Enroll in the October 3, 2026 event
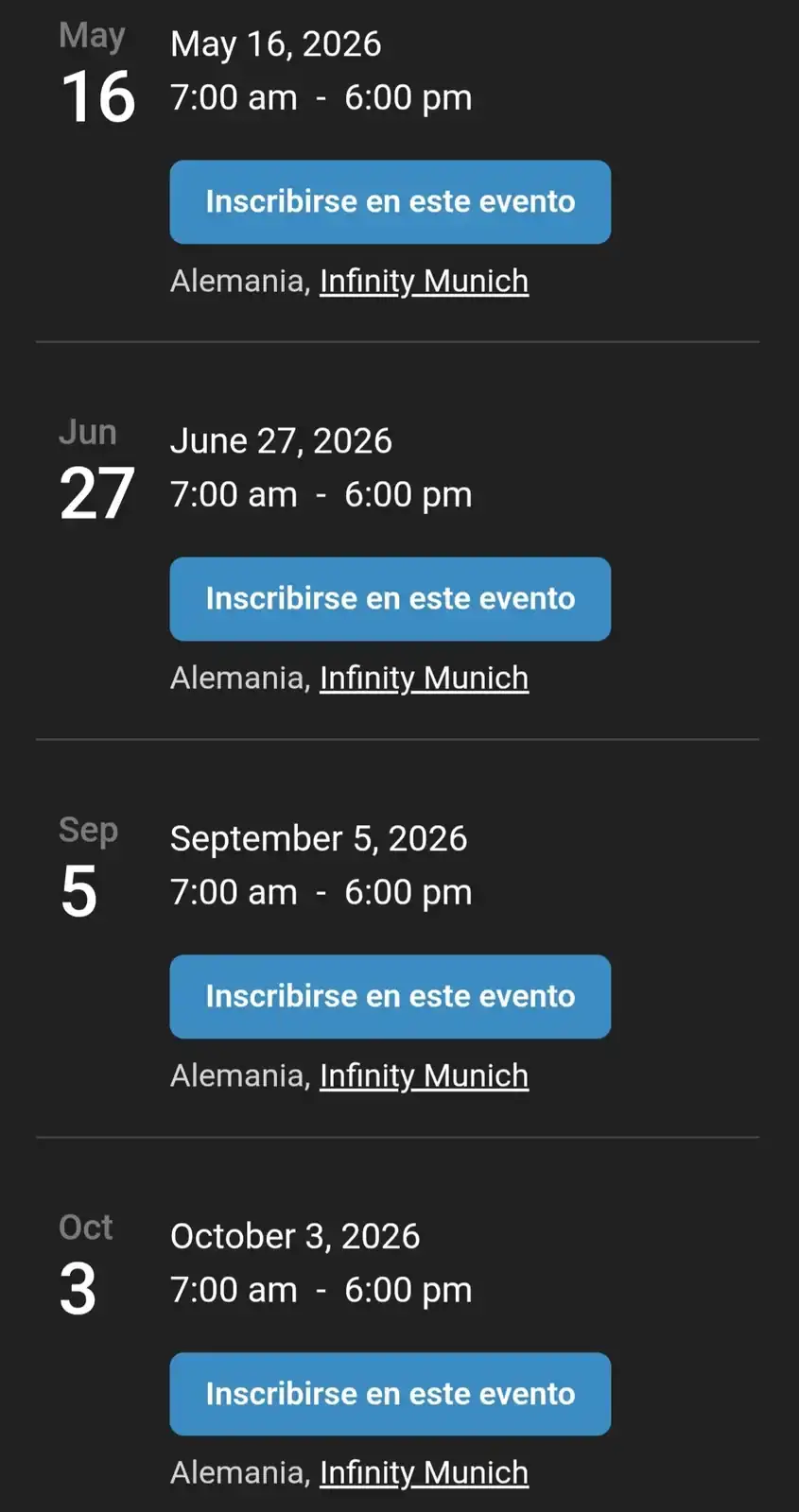Screen dimensions: 799x1512 [x=390, y=1394]
